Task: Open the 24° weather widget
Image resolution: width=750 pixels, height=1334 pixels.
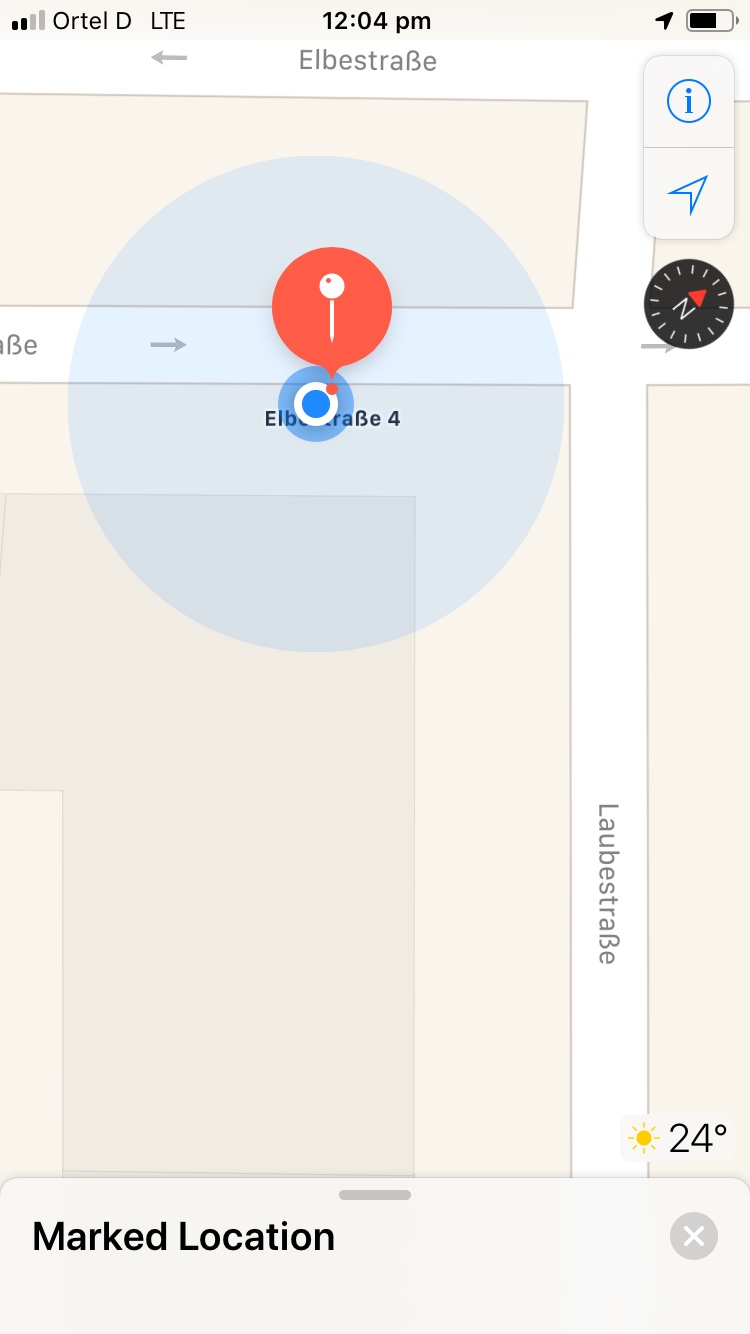Action: [677, 1138]
